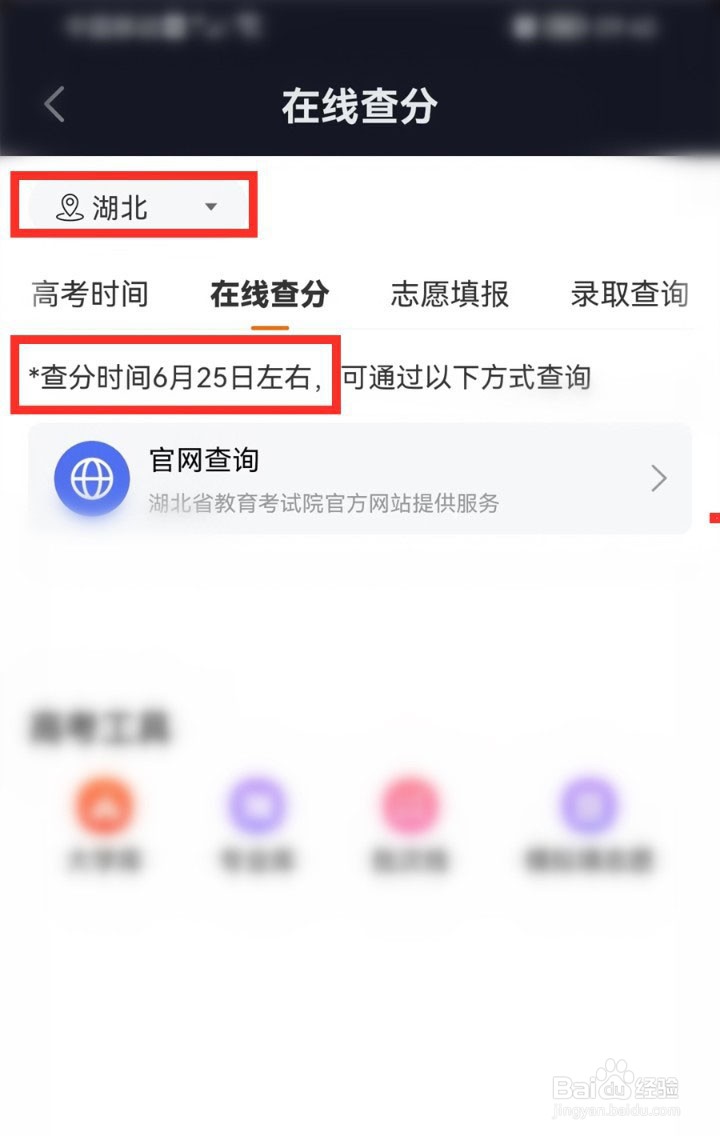The height and width of the screenshot is (1136, 720).
Task: Select the blue globe icon for 官网查询
Action: pos(91,478)
